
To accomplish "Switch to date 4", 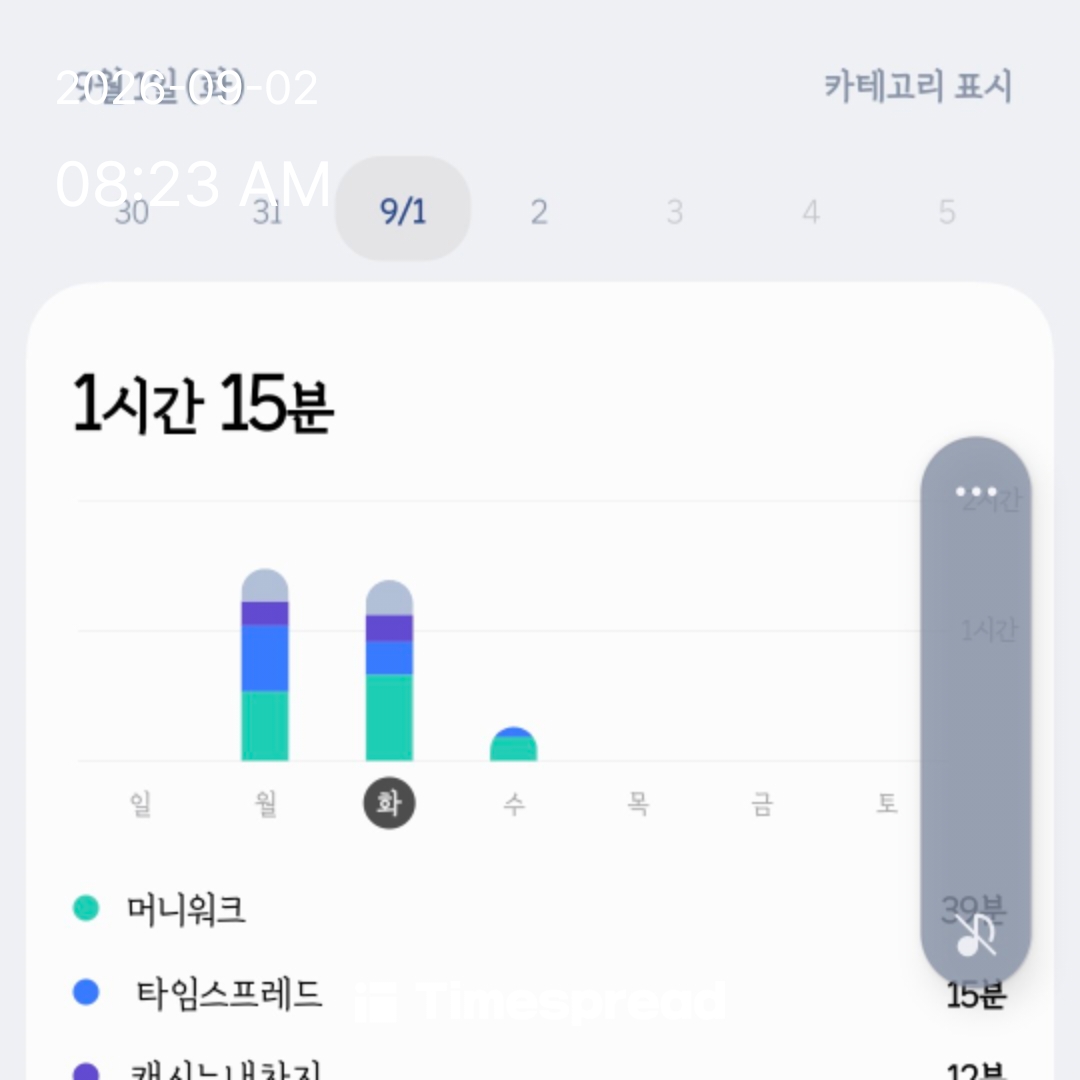I will click(x=811, y=211).
